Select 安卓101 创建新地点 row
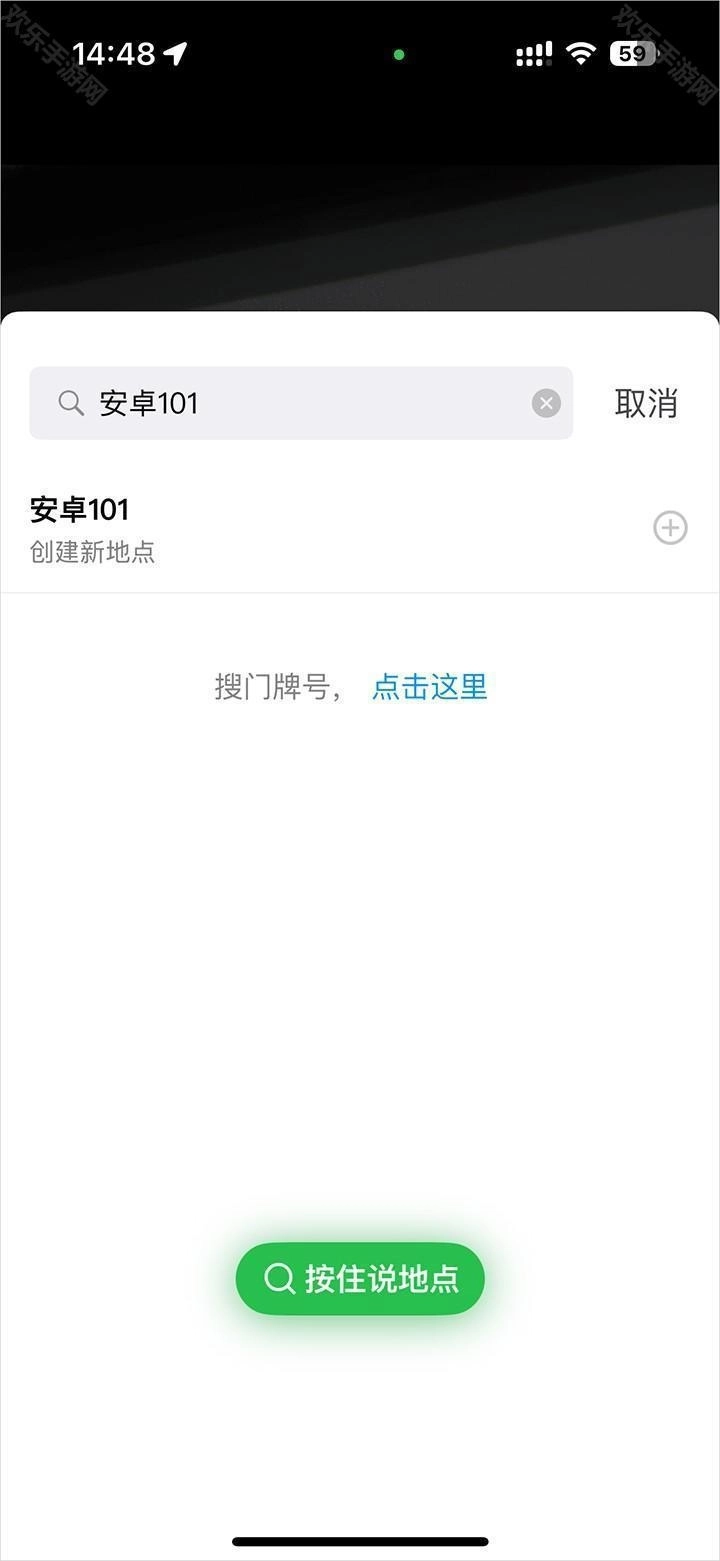The width and height of the screenshot is (720, 1561). click(300, 528)
